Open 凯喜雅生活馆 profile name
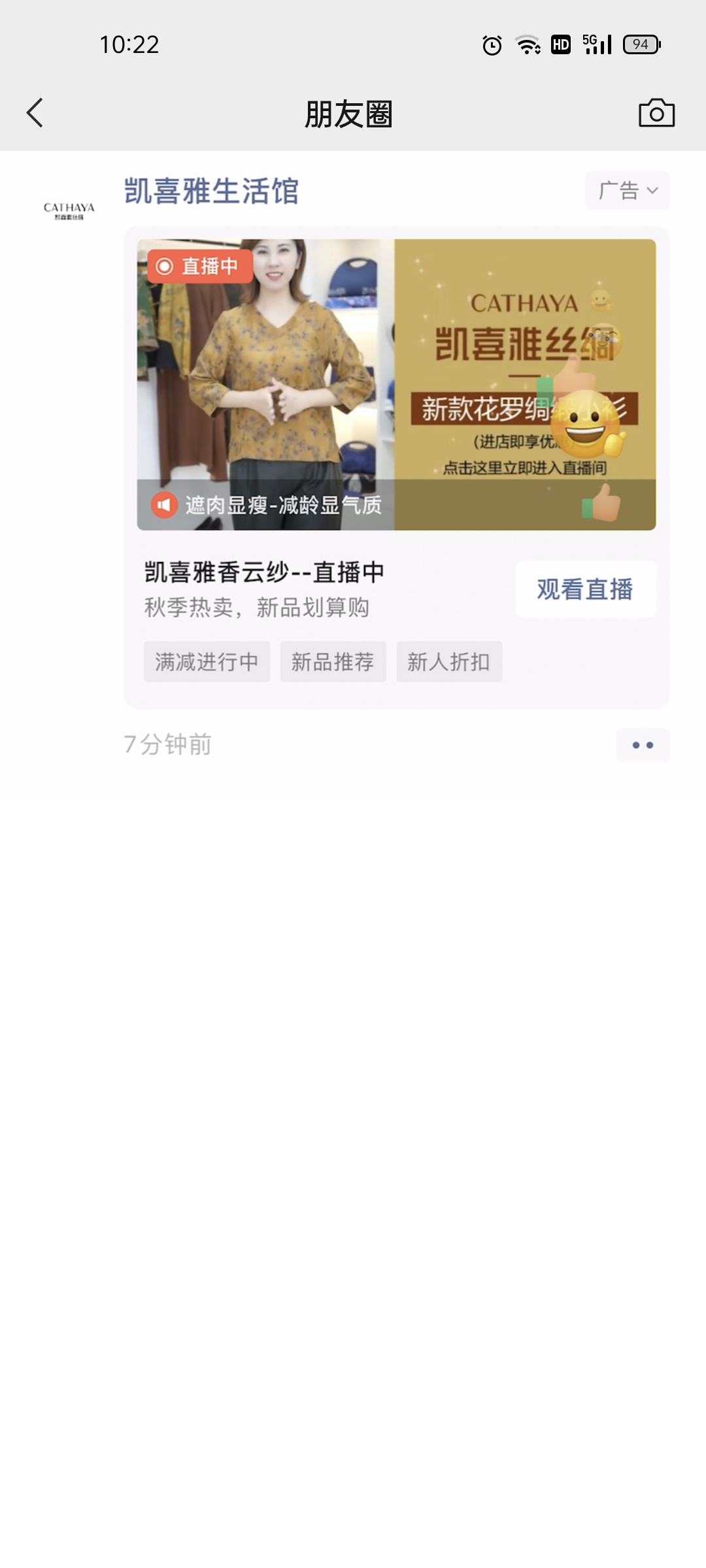The image size is (706, 1568). (211, 191)
